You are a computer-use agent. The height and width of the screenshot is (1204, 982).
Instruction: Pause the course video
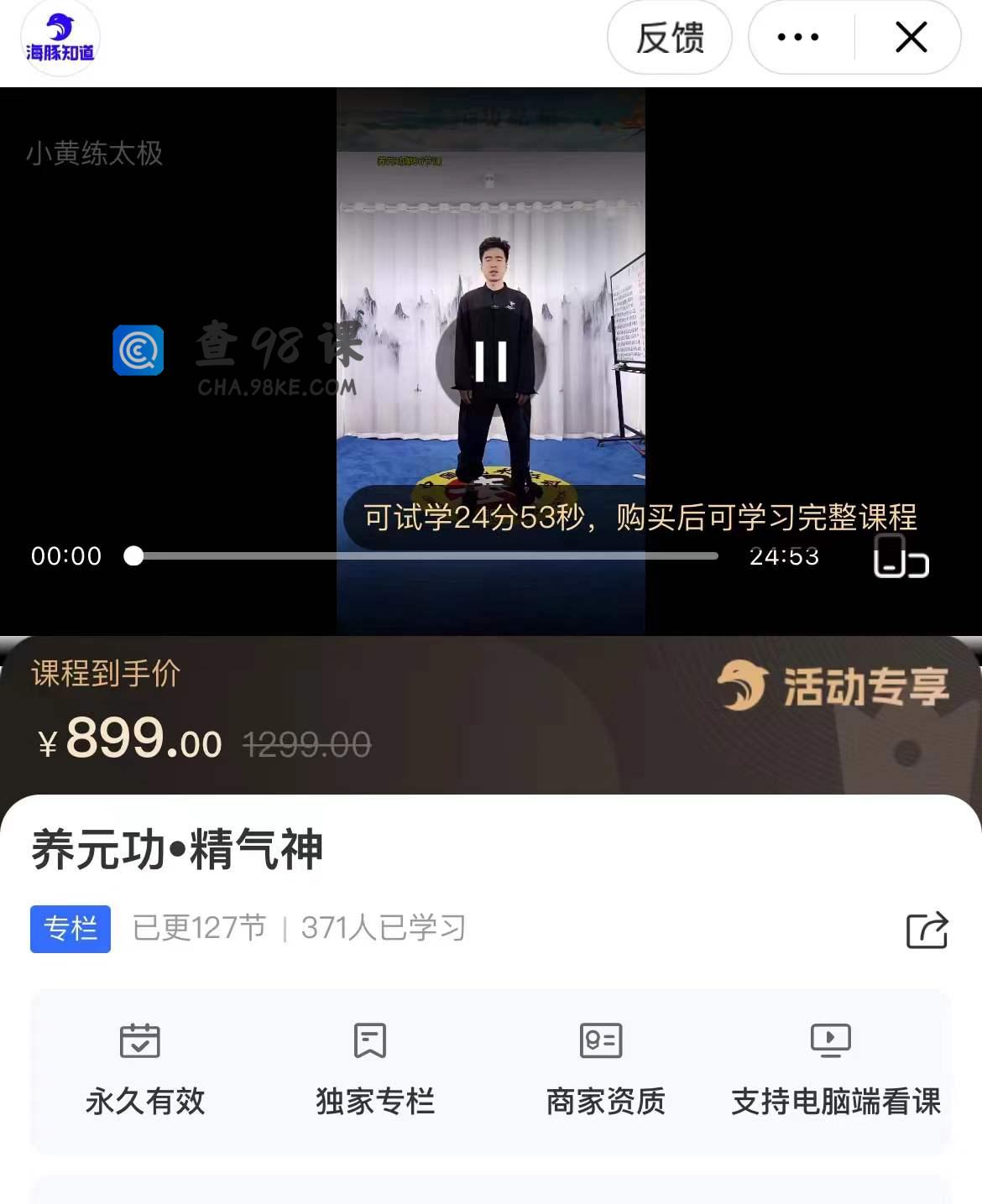(x=491, y=362)
